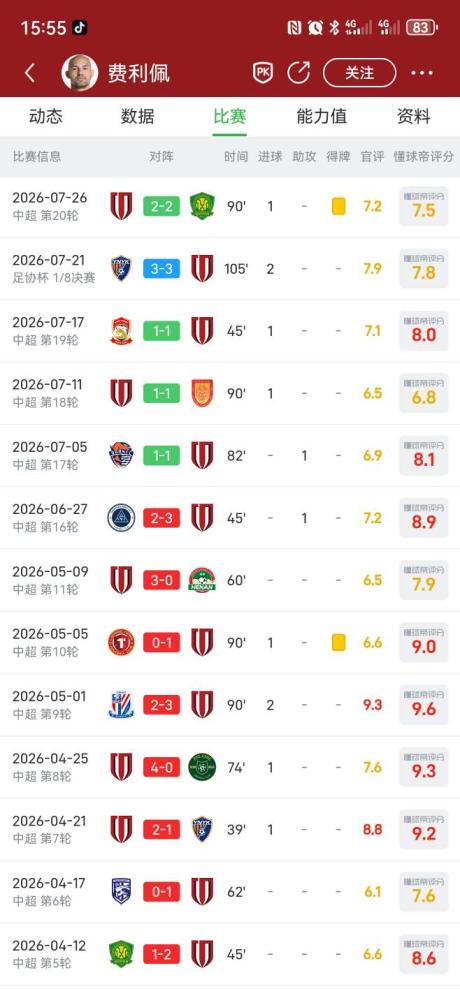View the 2026-05-09 match against Henan
Screen dimensions: 460x989
230,580
